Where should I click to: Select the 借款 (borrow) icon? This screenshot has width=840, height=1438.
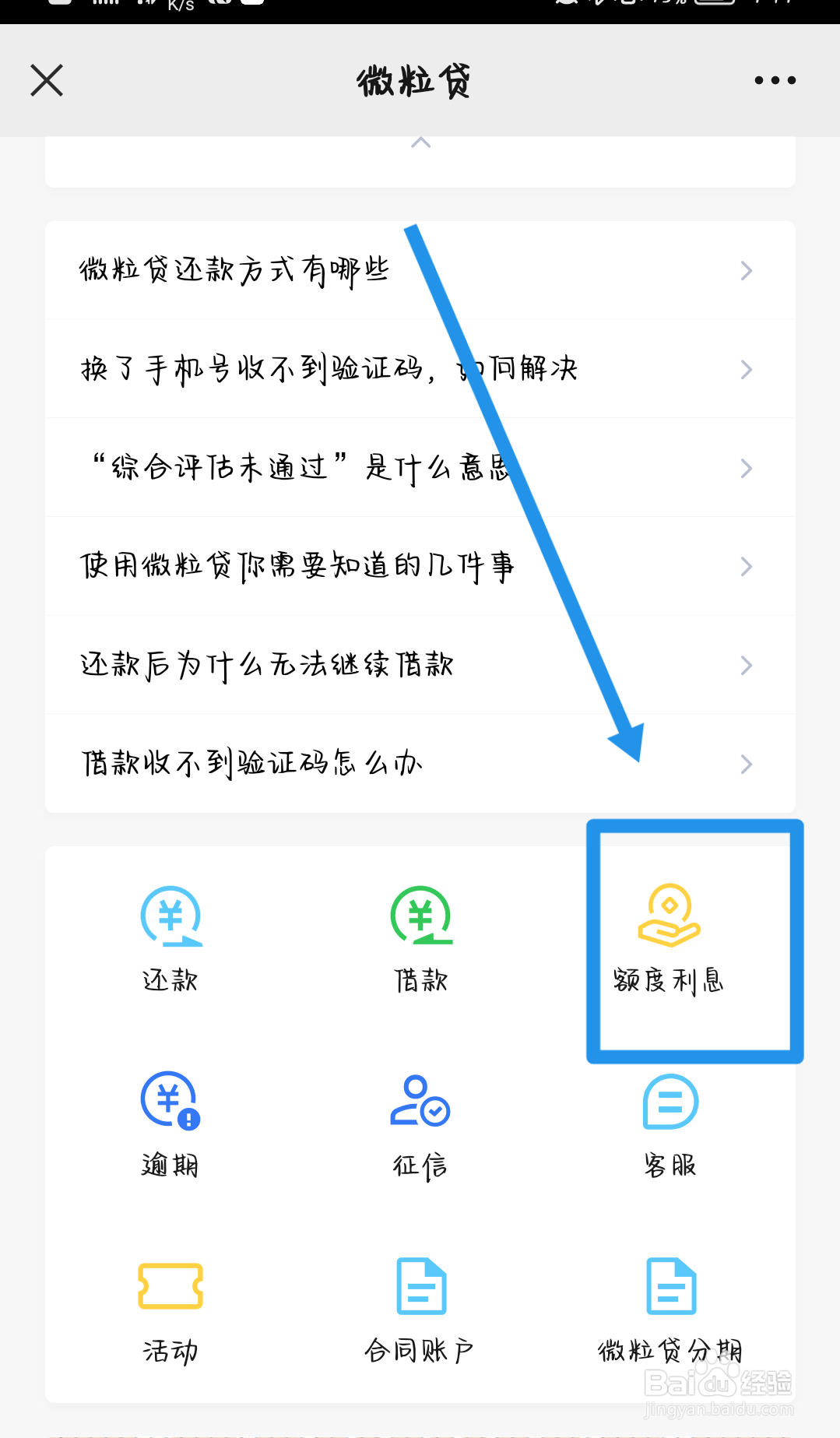point(420,938)
